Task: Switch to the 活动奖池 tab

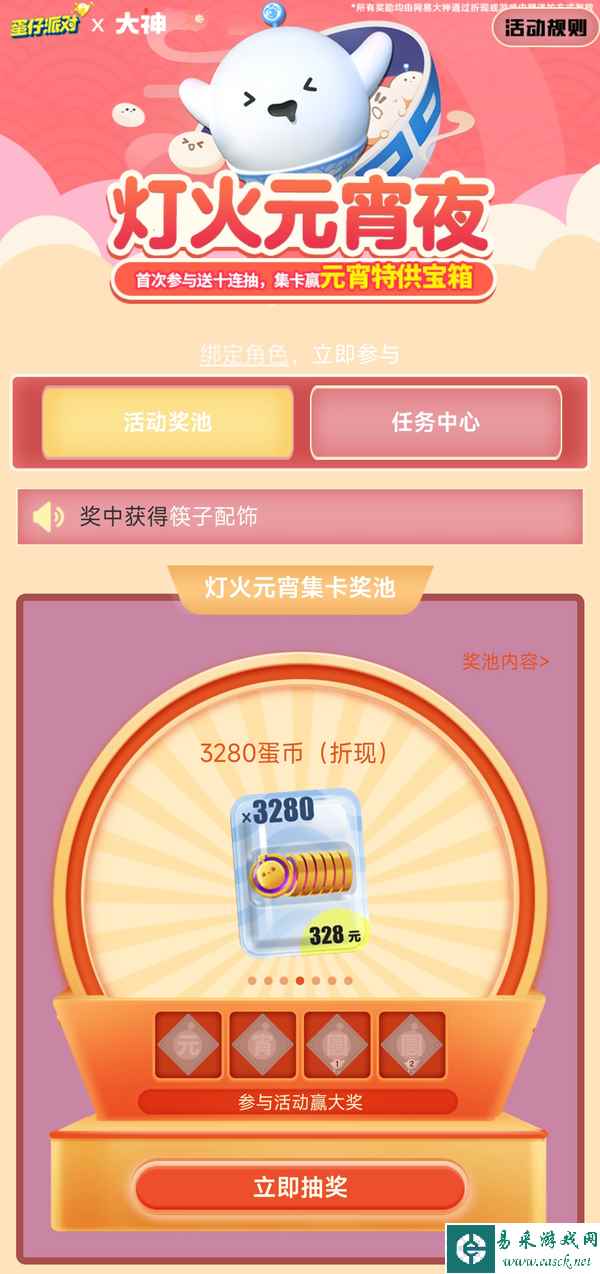Action: point(167,422)
